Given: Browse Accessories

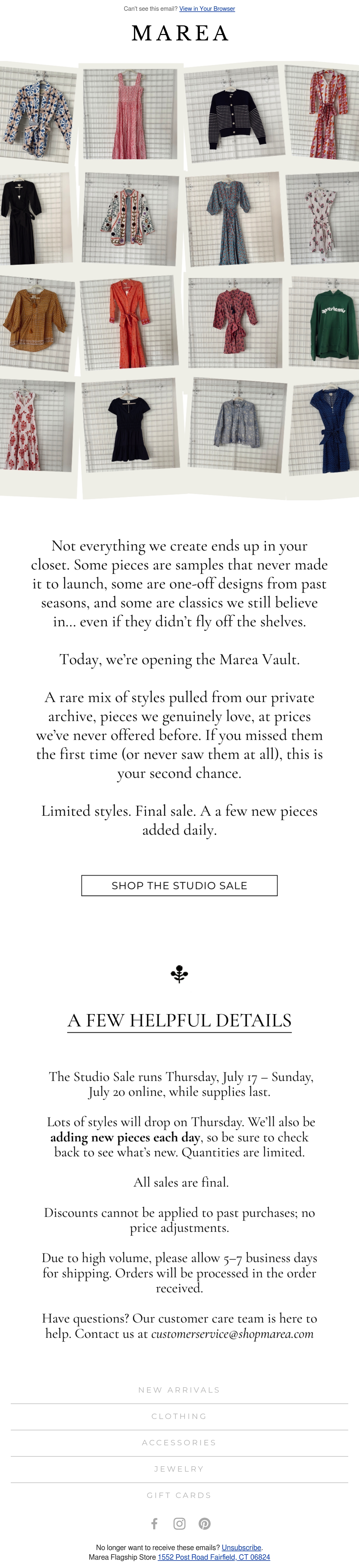Looking at the screenshot, I should pos(180,1442).
